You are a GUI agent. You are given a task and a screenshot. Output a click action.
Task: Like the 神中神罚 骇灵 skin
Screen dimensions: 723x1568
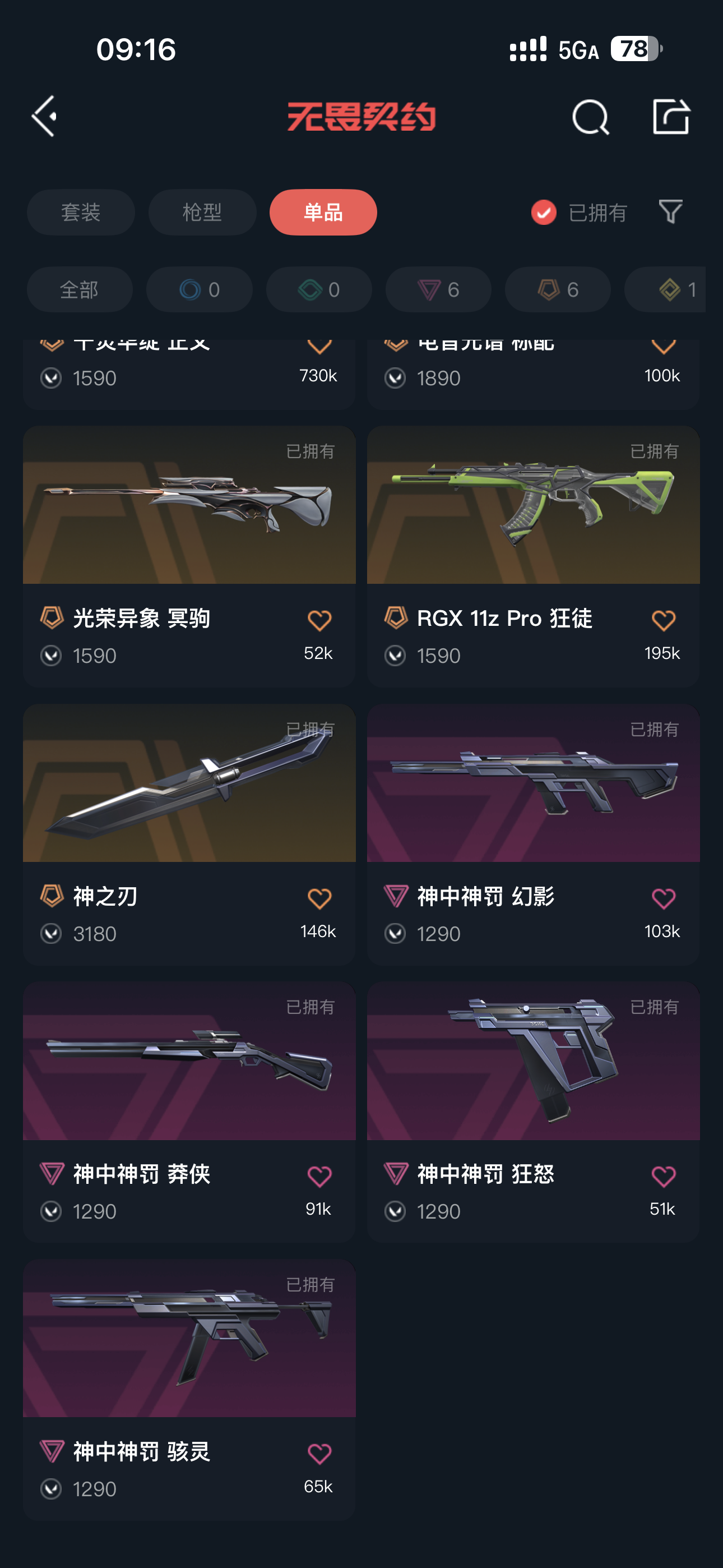(x=319, y=1454)
